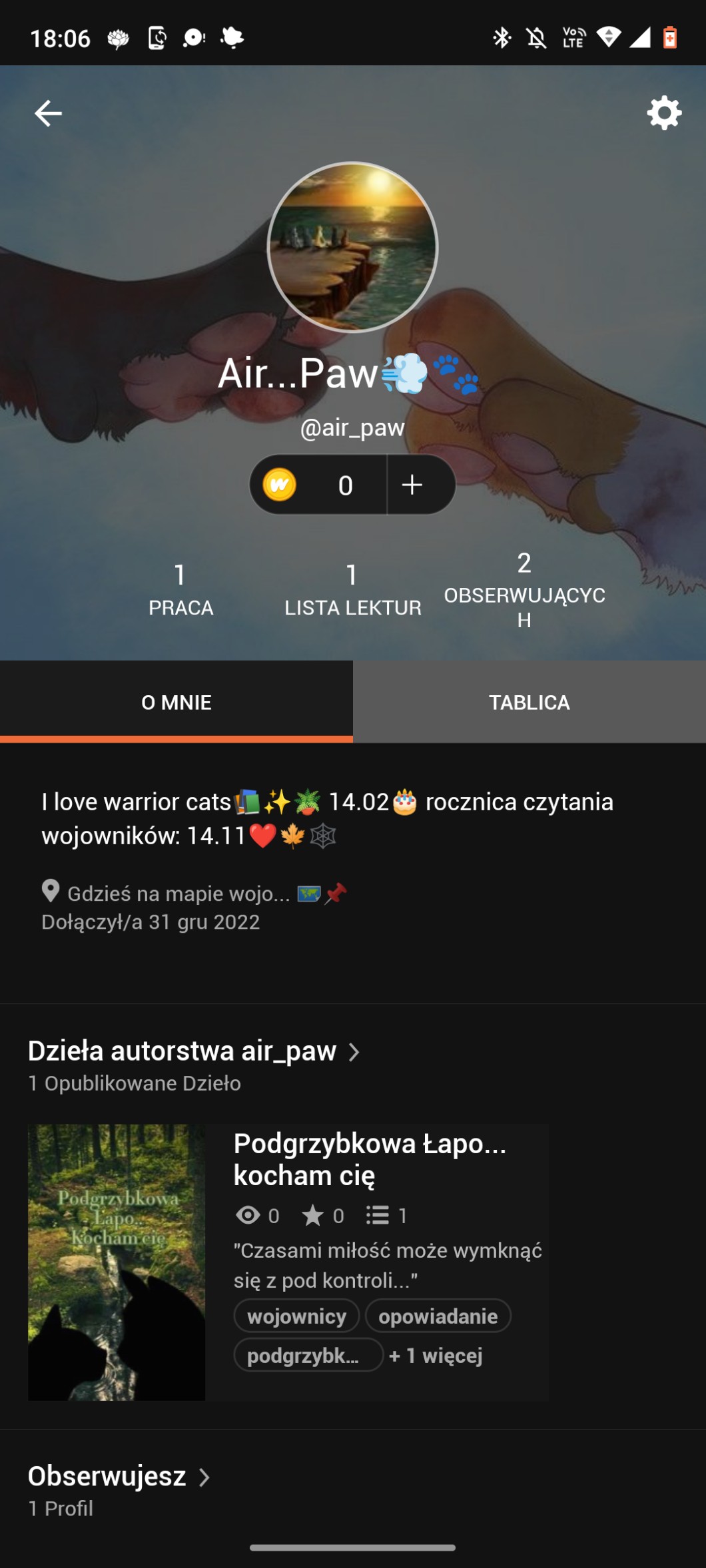Image resolution: width=706 pixels, height=1568 pixels.
Task: Select the opowiadanie tag chip
Action: point(438,1316)
